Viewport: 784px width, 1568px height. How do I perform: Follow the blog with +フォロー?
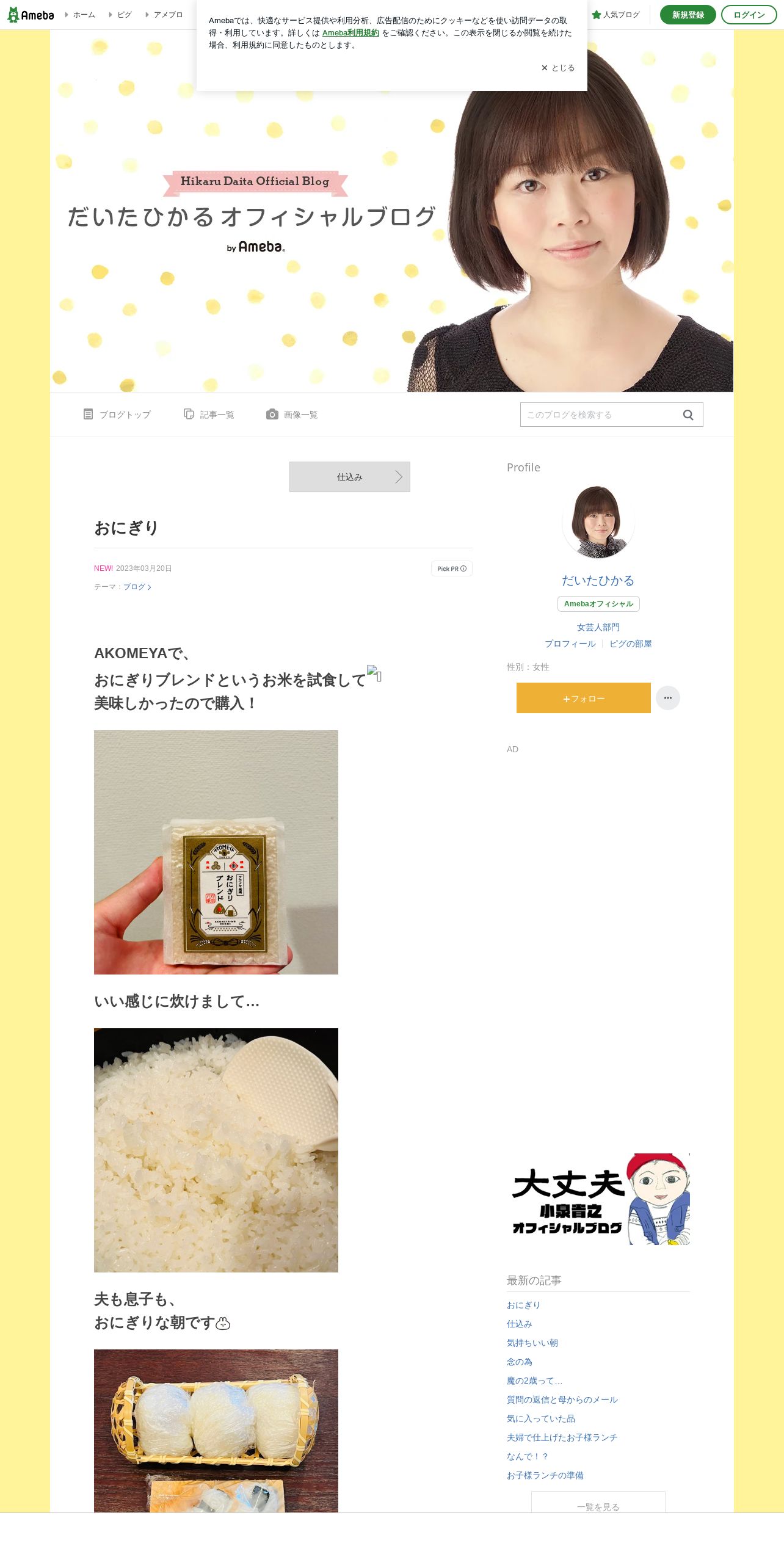584,698
